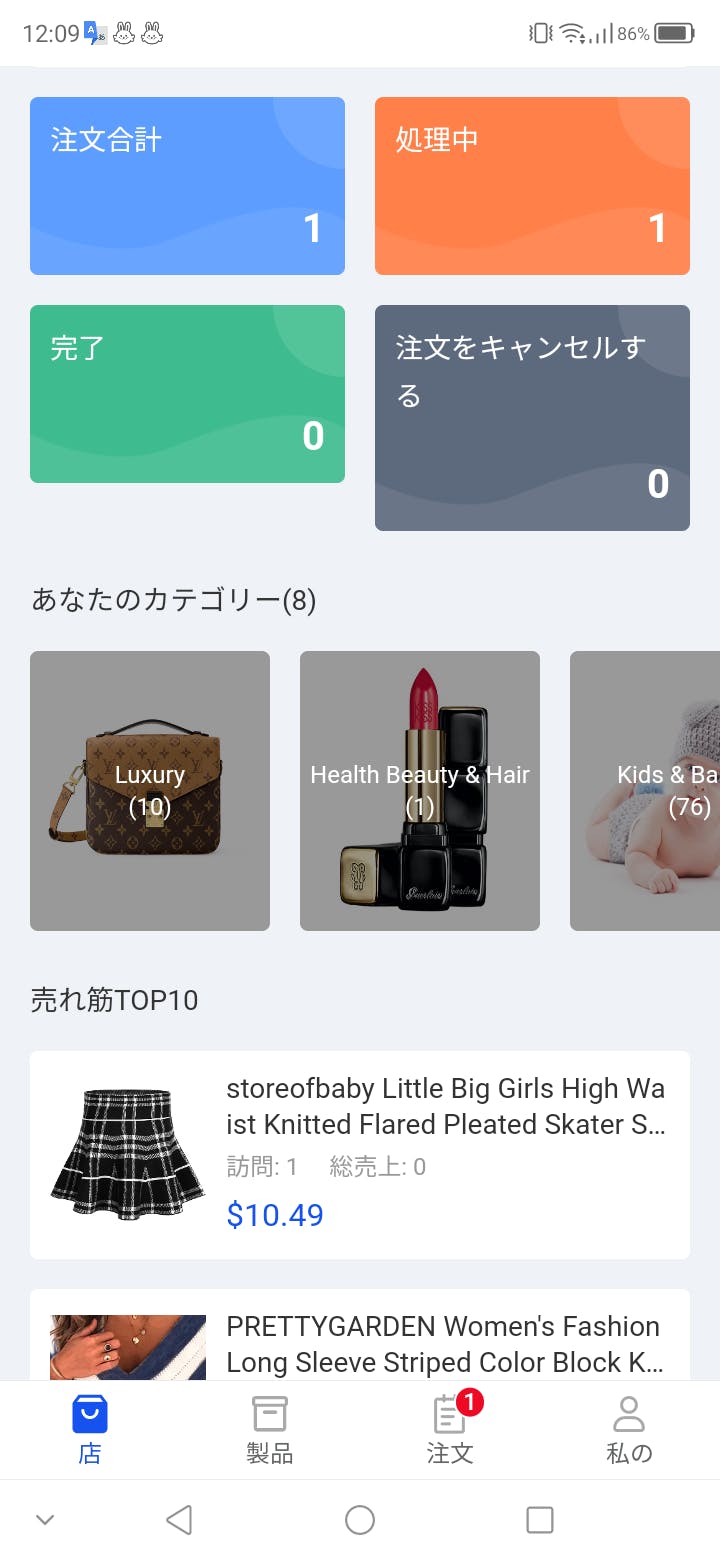Tap the system back button
The width and height of the screenshot is (720, 1560).
click(x=179, y=1520)
